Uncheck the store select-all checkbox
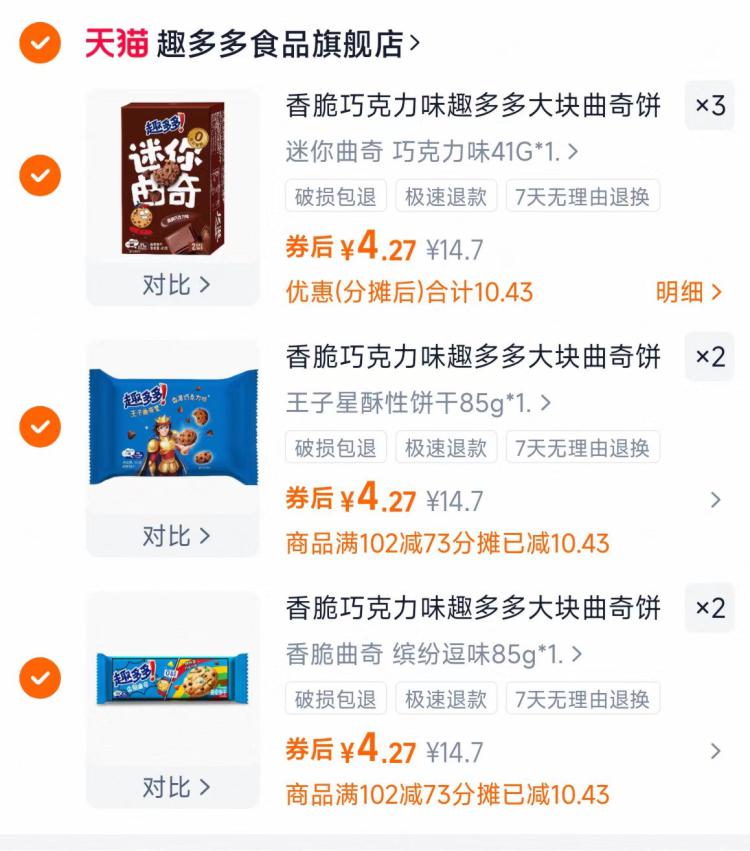This screenshot has height=851, width=750. (x=39, y=41)
